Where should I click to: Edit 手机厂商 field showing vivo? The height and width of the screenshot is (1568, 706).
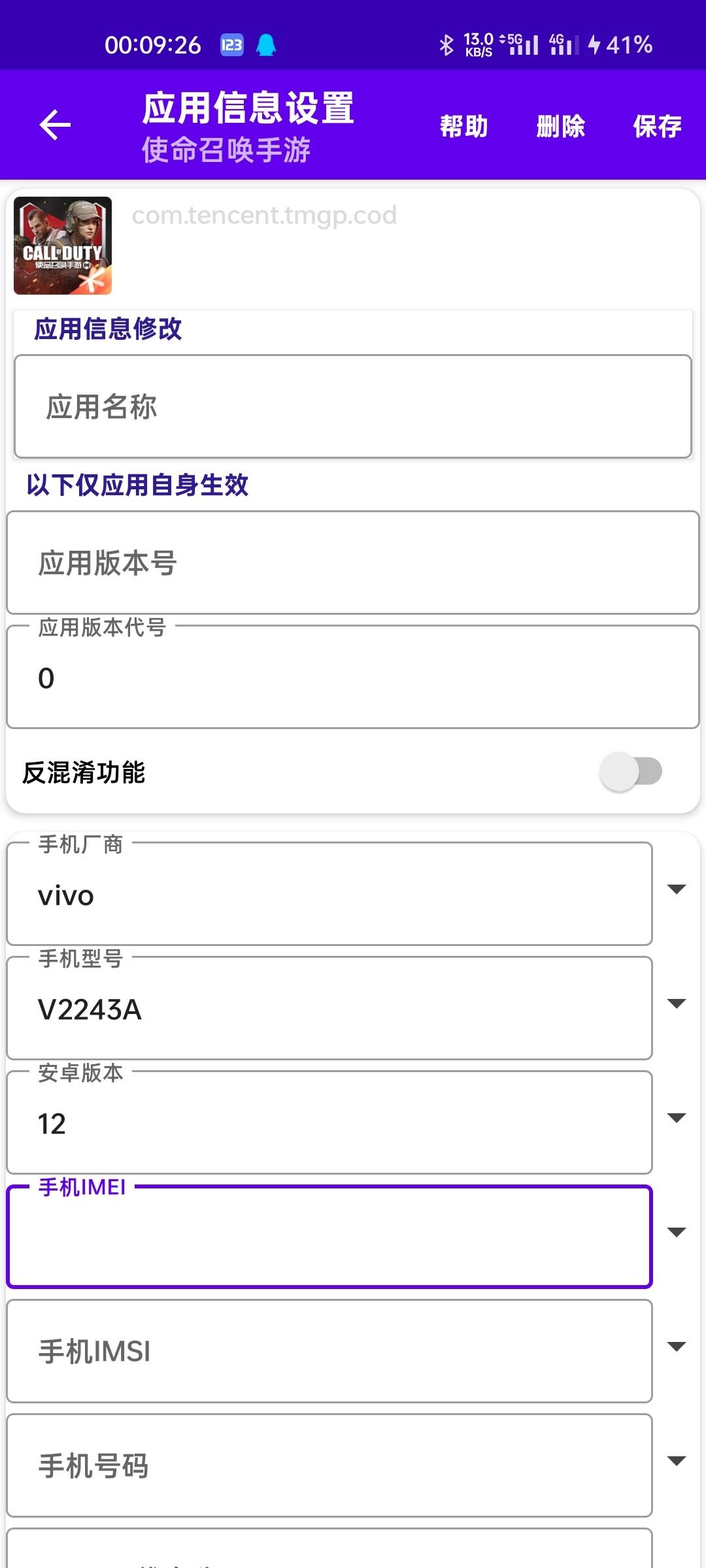329,895
